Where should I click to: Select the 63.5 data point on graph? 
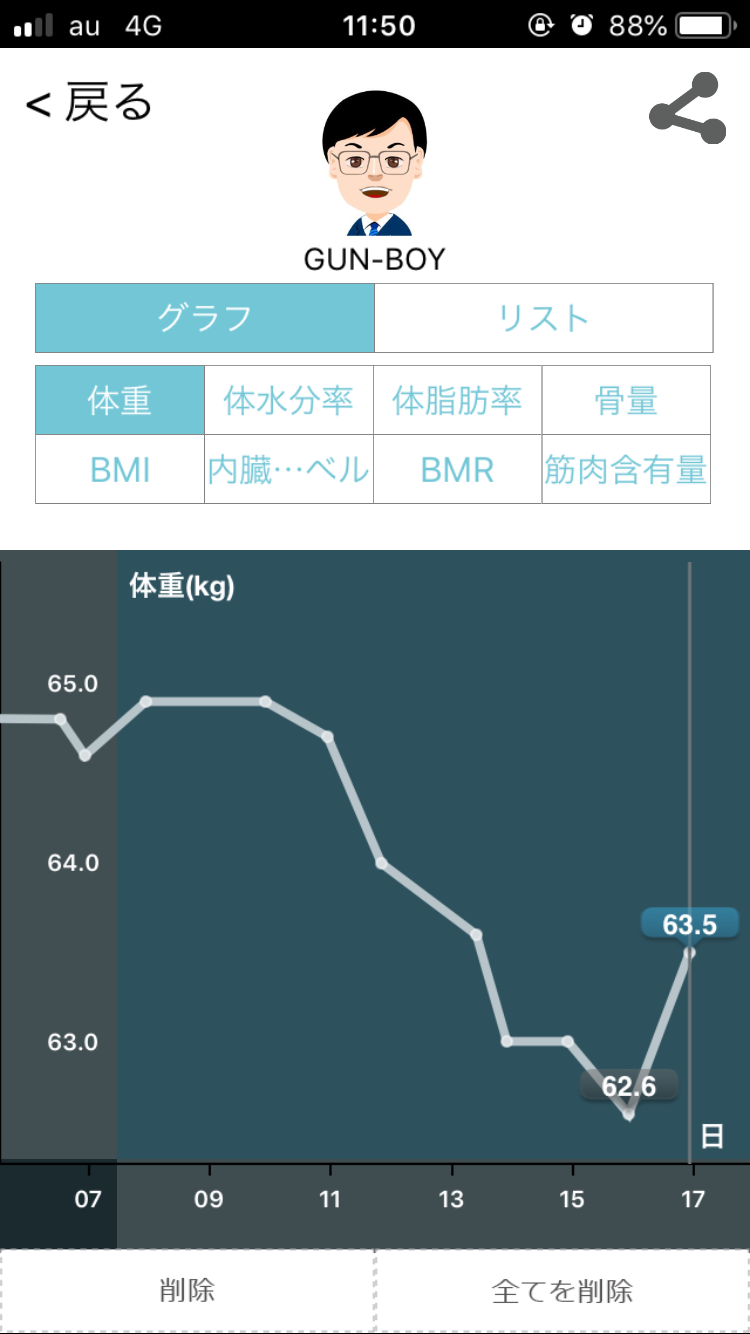coord(690,952)
